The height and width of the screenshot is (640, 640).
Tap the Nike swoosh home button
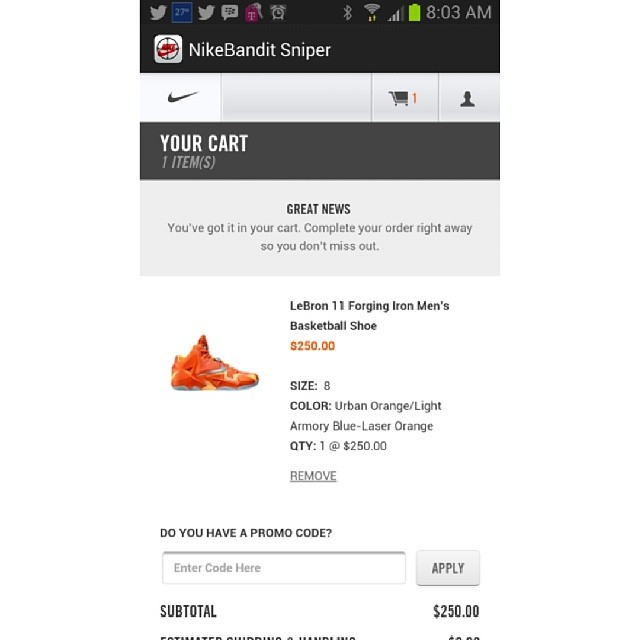[181, 98]
